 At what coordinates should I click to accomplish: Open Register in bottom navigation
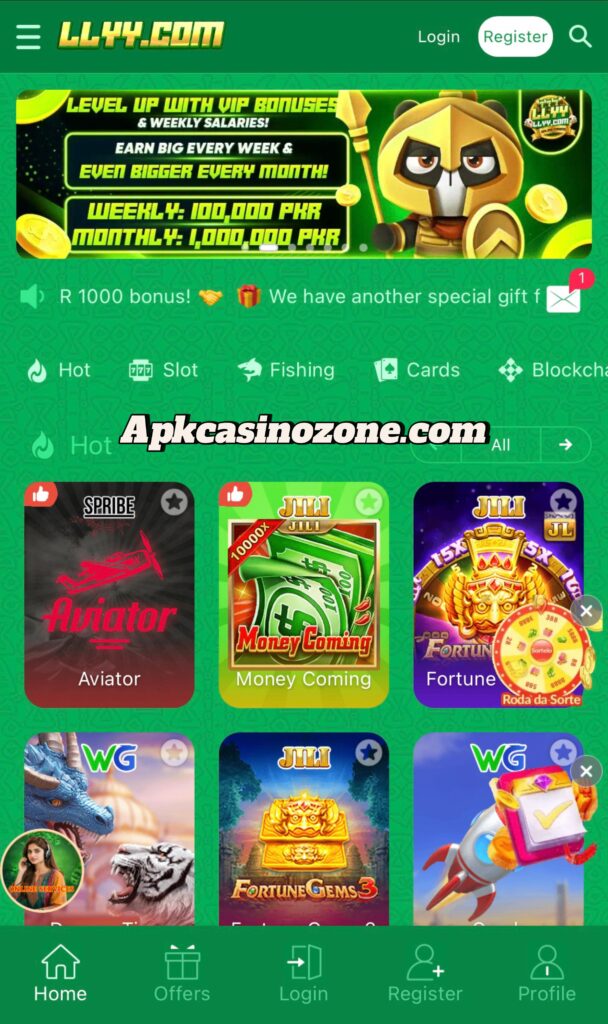pyautogui.click(x=425, y=974)
